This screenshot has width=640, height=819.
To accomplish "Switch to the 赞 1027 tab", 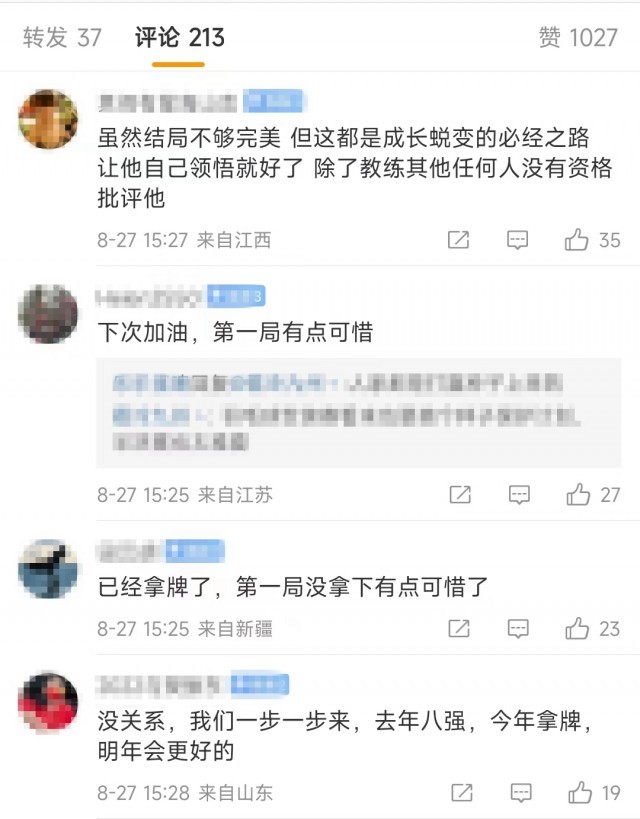I will (578, 38).
